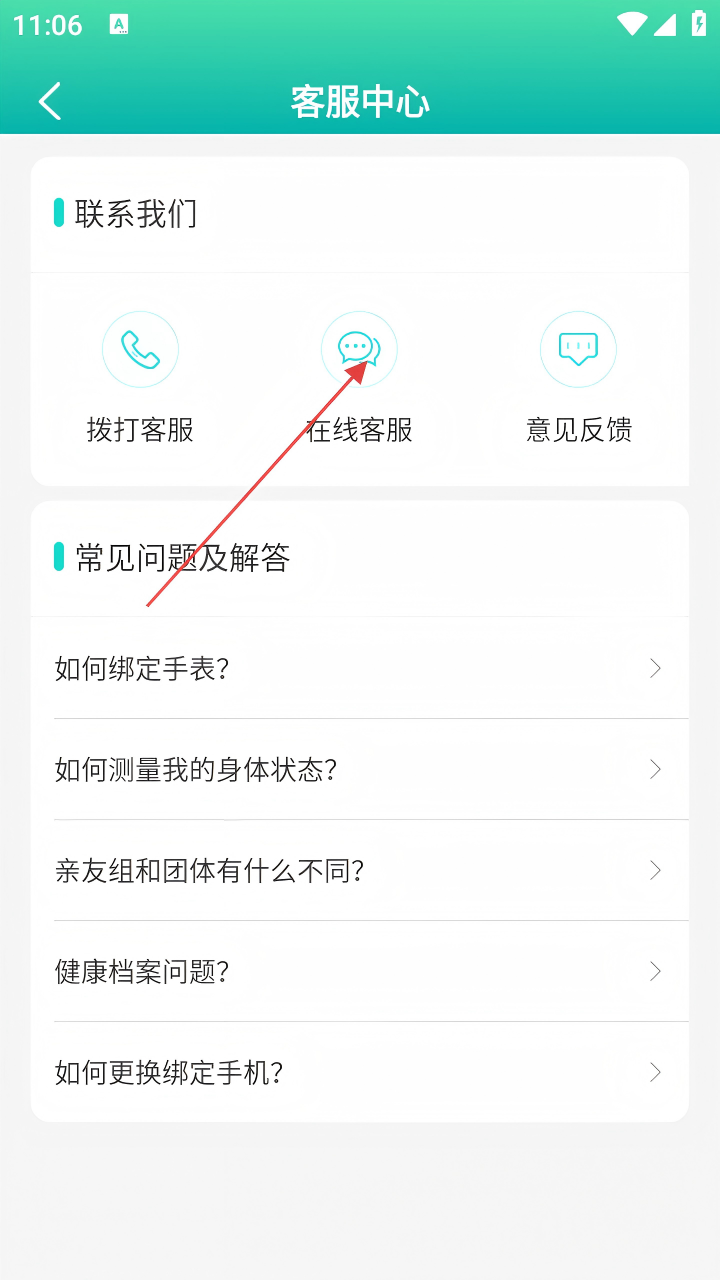The width and height of the screenshot is (720, 1280).
Task: Select the 健康档案问题? row
Action: click(360, 971)
